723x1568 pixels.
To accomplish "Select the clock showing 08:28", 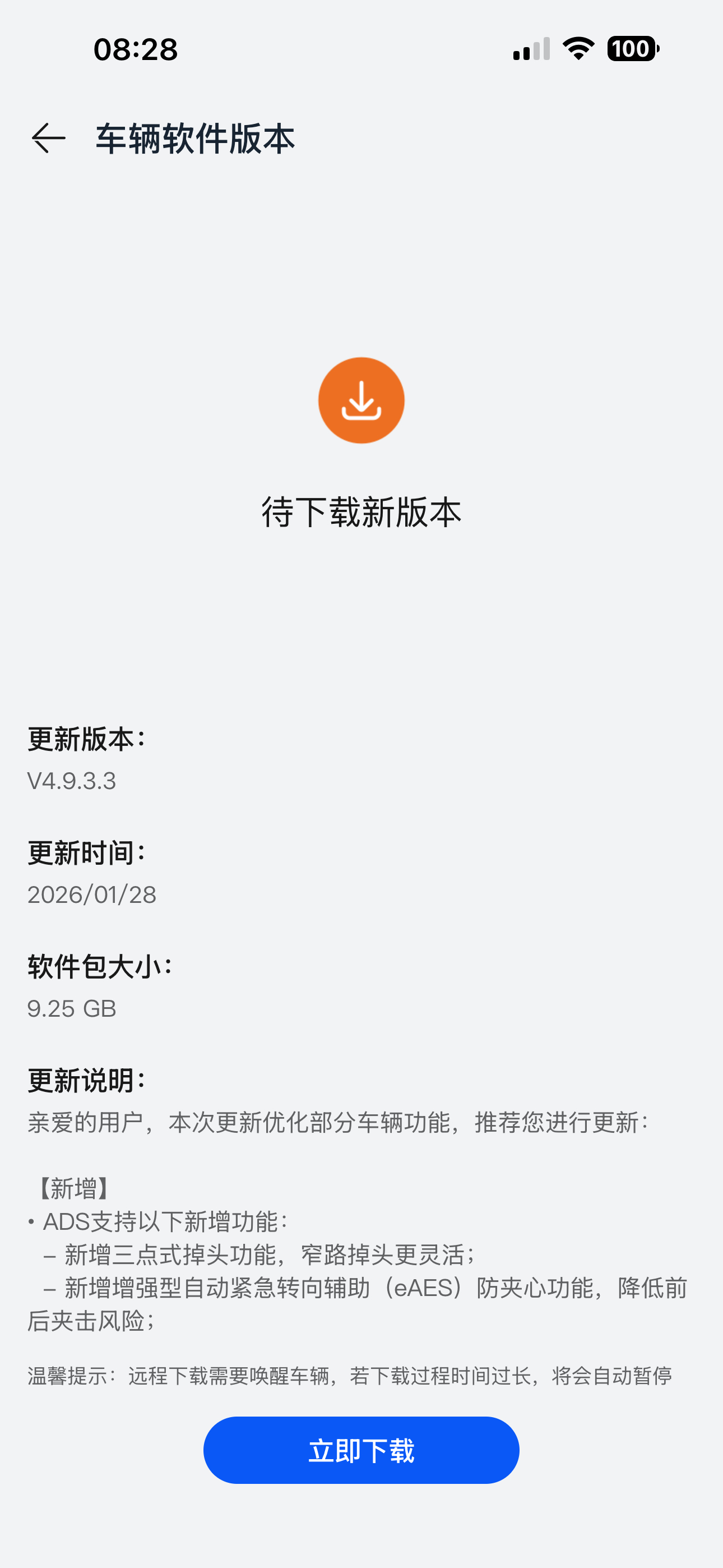I will pyautogui.click(x=135, y=50).
